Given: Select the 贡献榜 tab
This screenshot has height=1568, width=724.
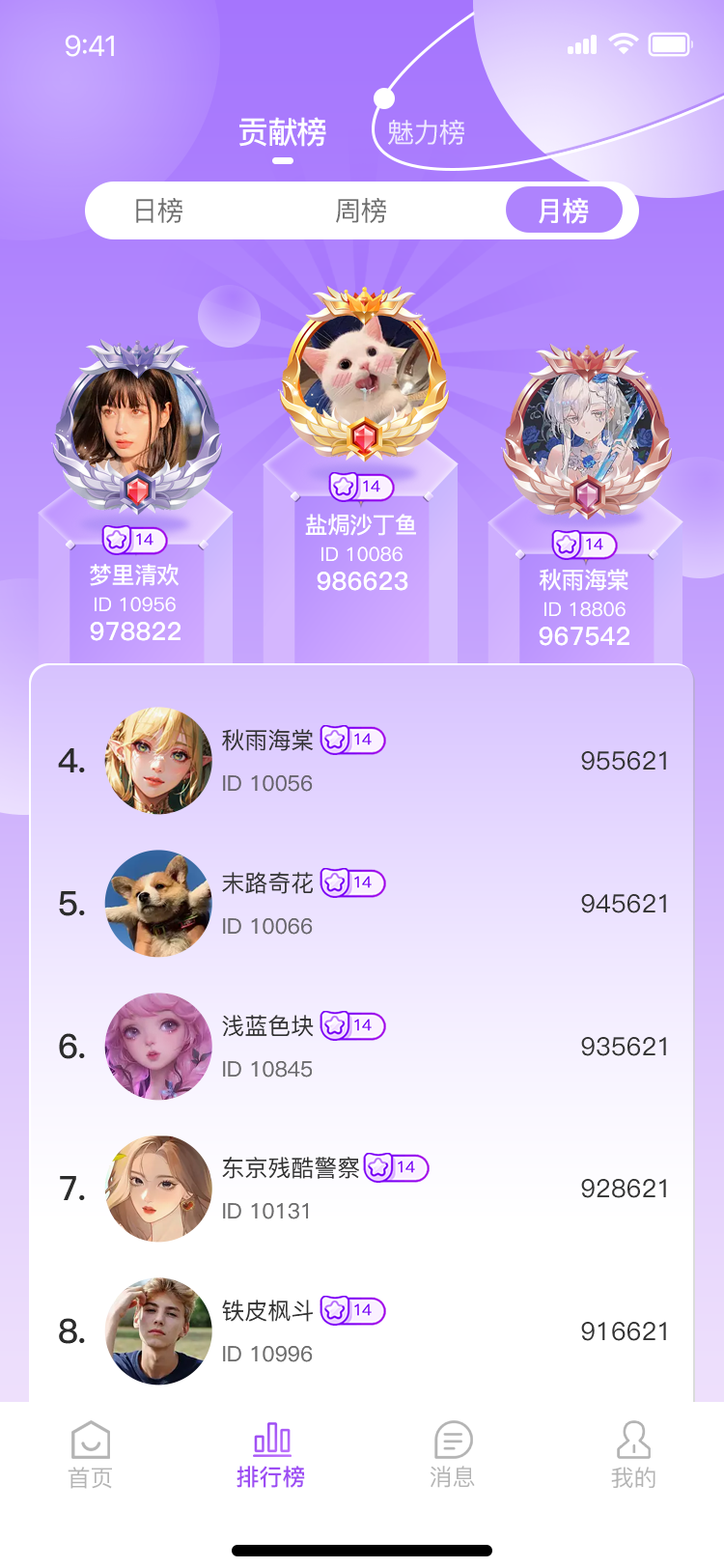Looking at the screenshot, I should 282,132.
